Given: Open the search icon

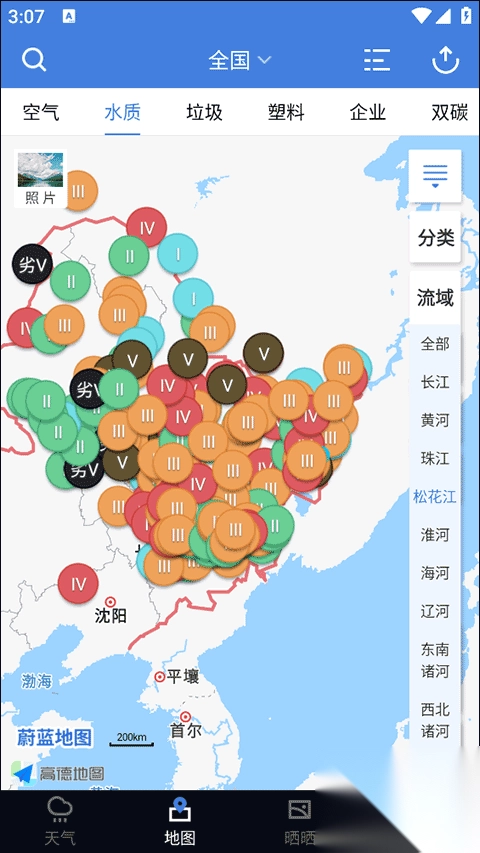Looking at the screenshot, I should [34, 59].
